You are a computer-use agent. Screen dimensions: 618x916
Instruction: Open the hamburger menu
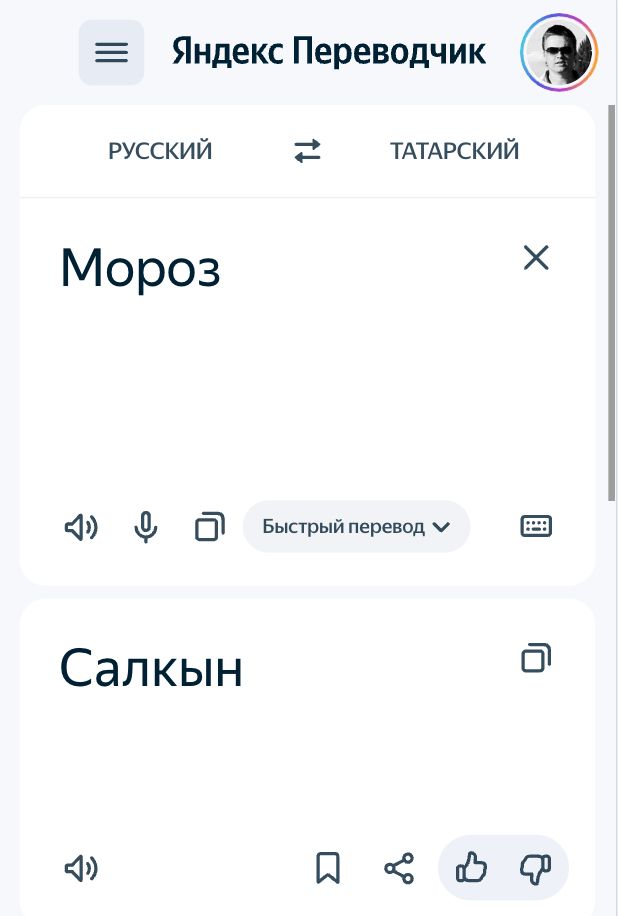[x=111, y=52]
